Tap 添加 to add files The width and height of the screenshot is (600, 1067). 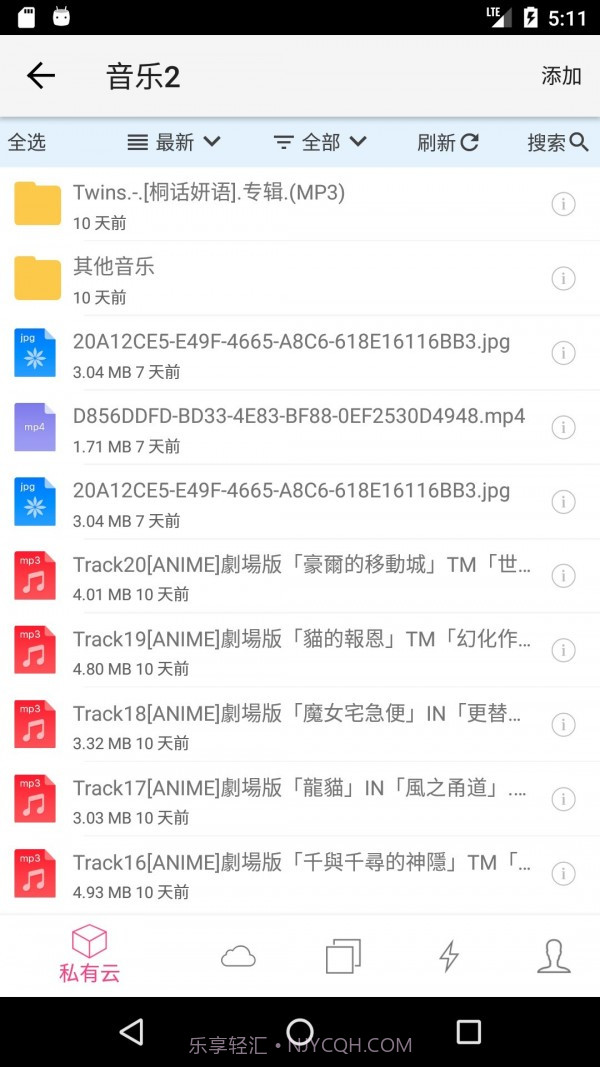(561, 76)
